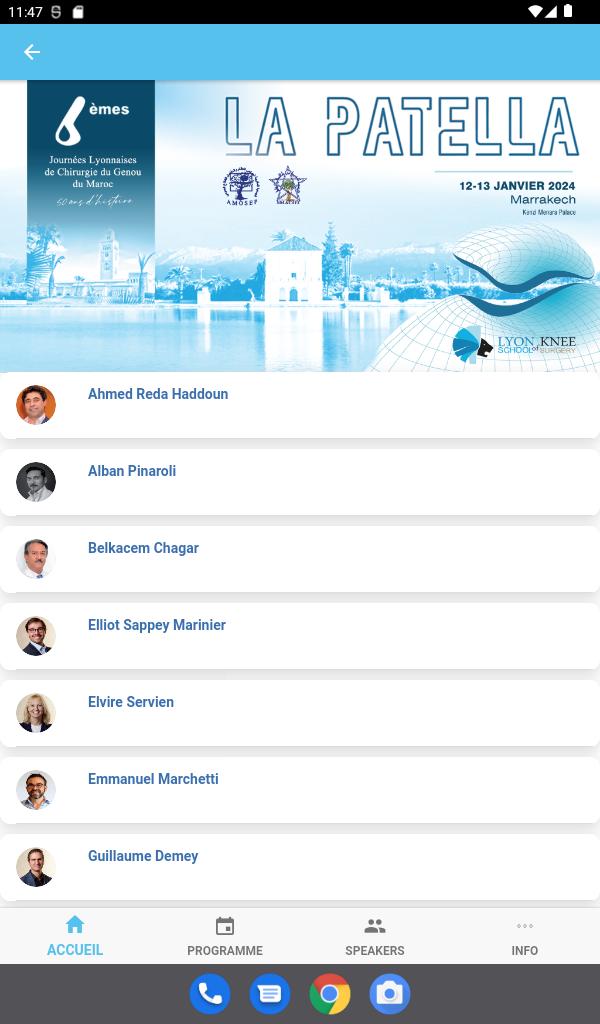
Task: Select Elvire Servien from the list
Action: (300, 713)
